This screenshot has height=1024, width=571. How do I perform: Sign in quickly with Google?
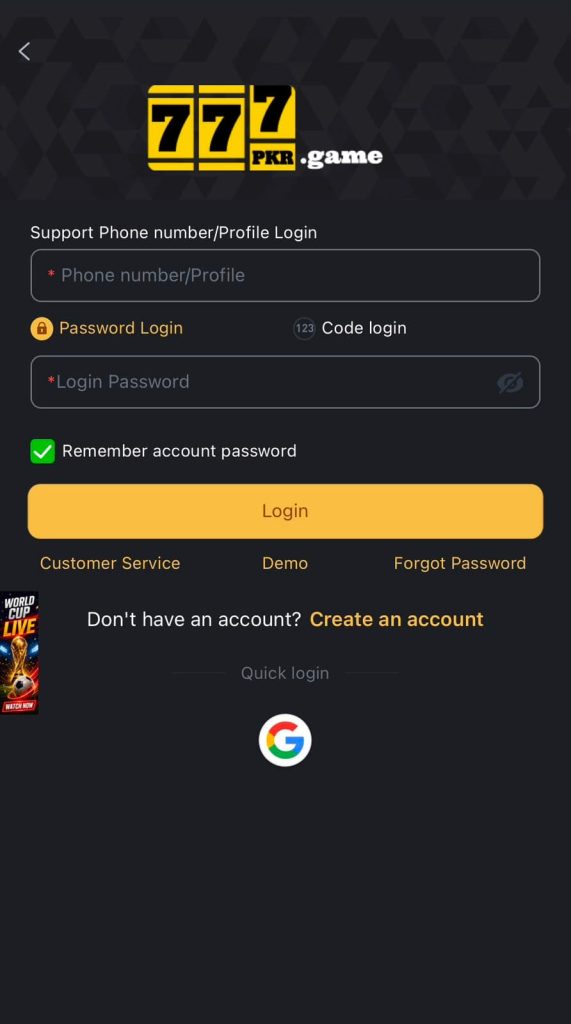tap(285, 740)
